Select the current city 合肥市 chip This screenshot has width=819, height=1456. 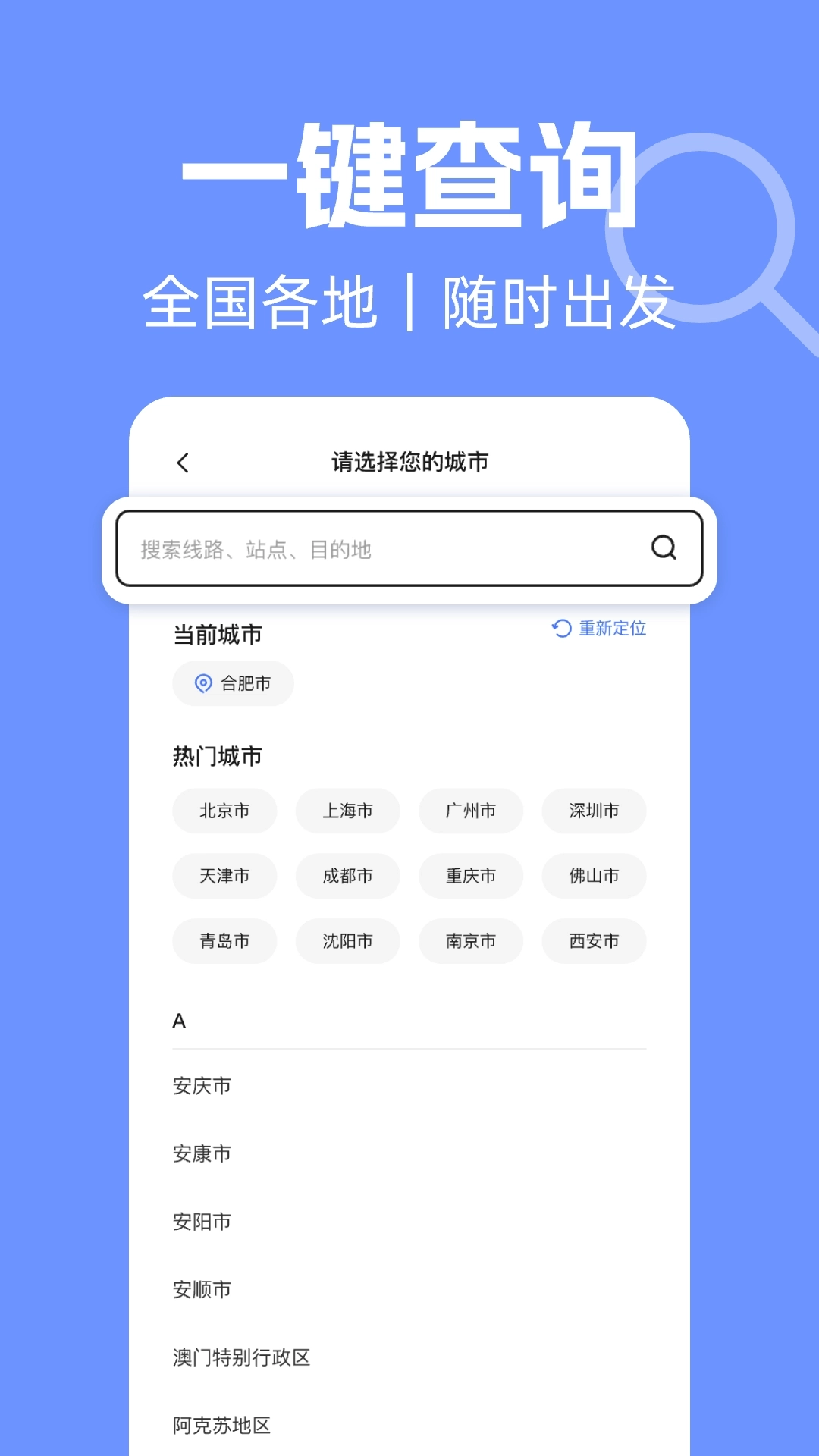(233, 683)
